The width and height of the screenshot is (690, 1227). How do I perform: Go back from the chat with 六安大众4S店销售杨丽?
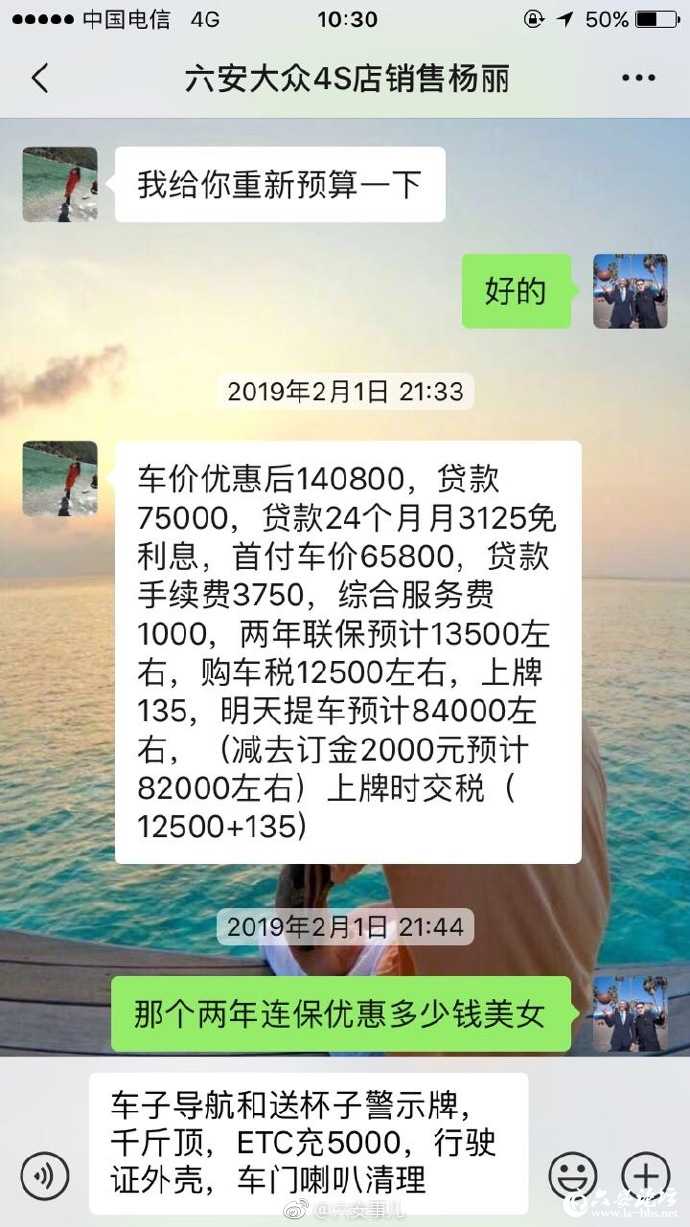40,78
